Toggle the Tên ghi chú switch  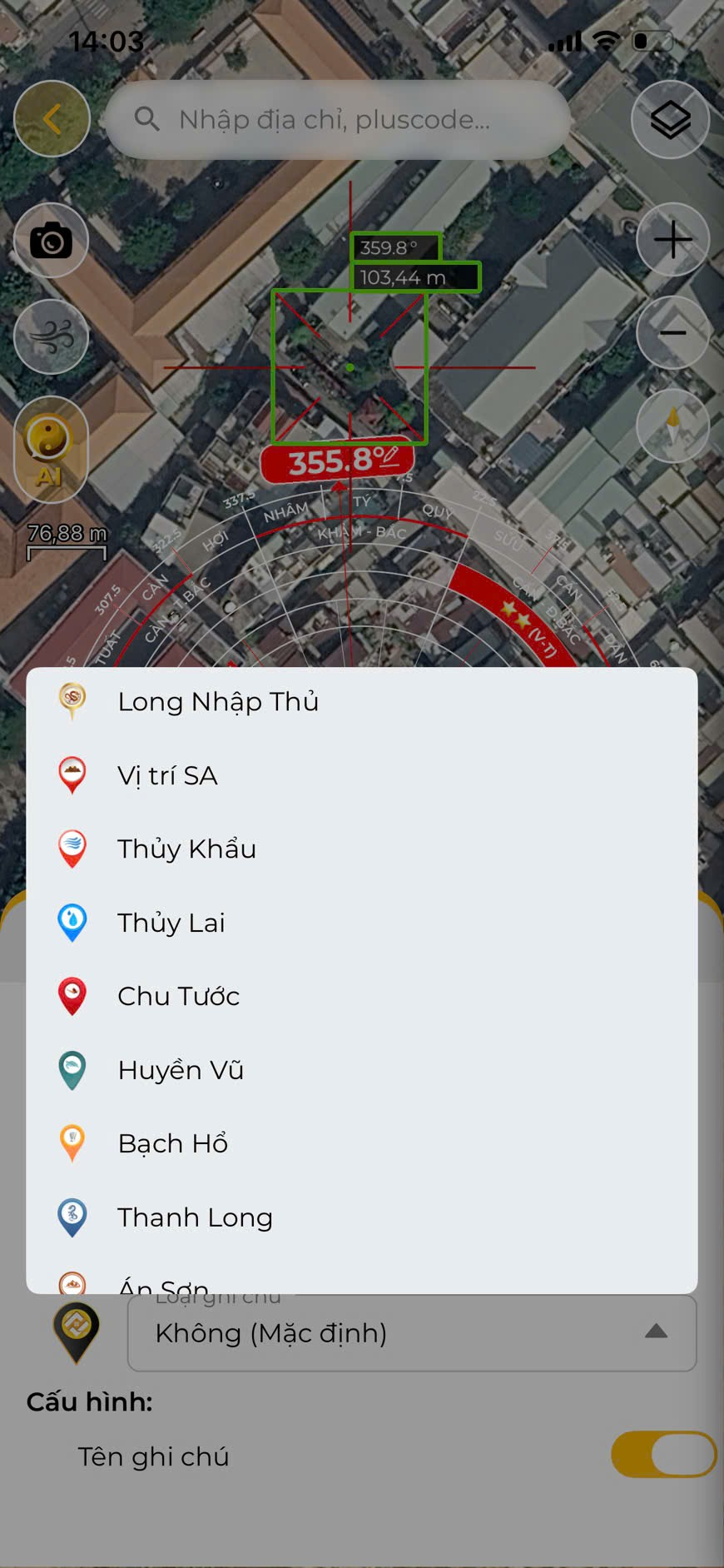coord(663,1455)
